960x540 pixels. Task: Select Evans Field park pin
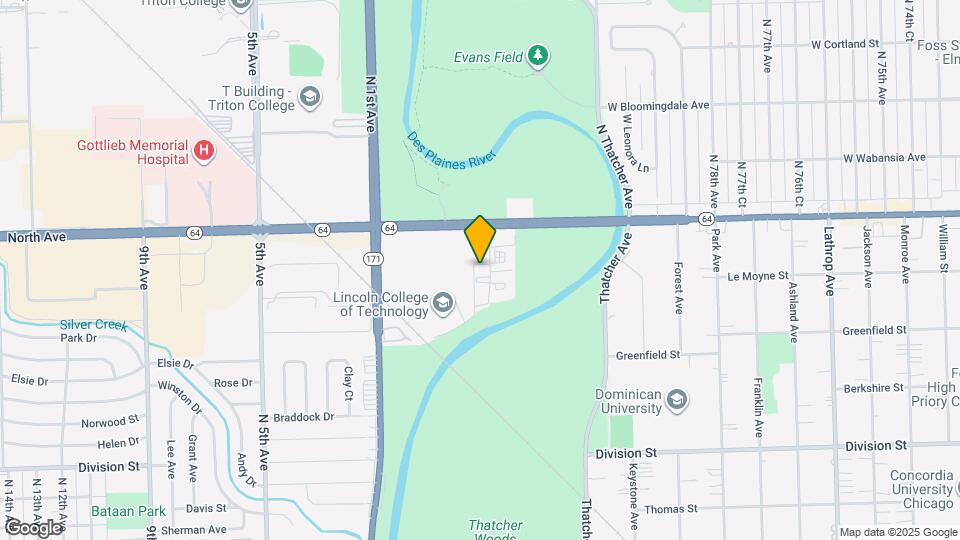click(x=539, y=56)
